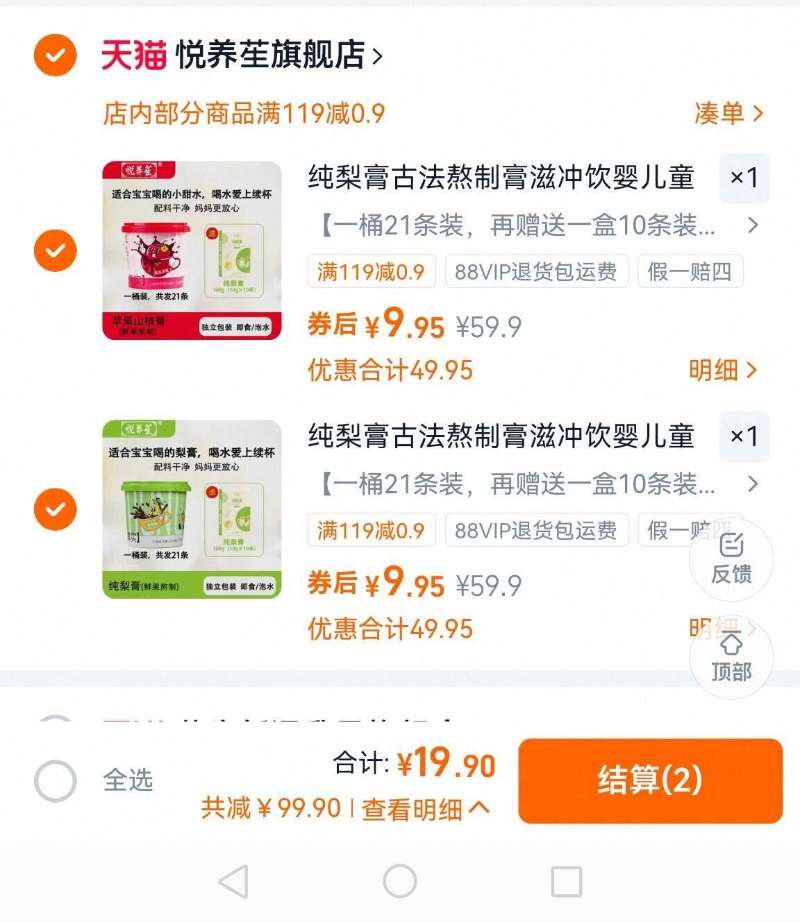Tap the Android home navigation icon
This screenshot has width=800, height=922.
click(x=400, y=882)
